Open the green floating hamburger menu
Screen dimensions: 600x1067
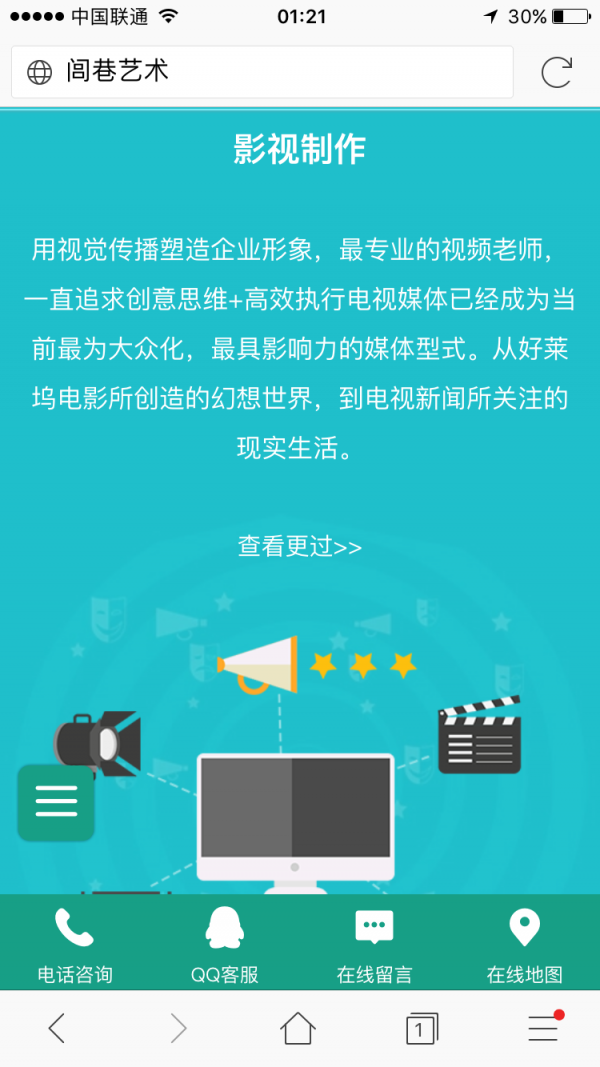(56, 801)
